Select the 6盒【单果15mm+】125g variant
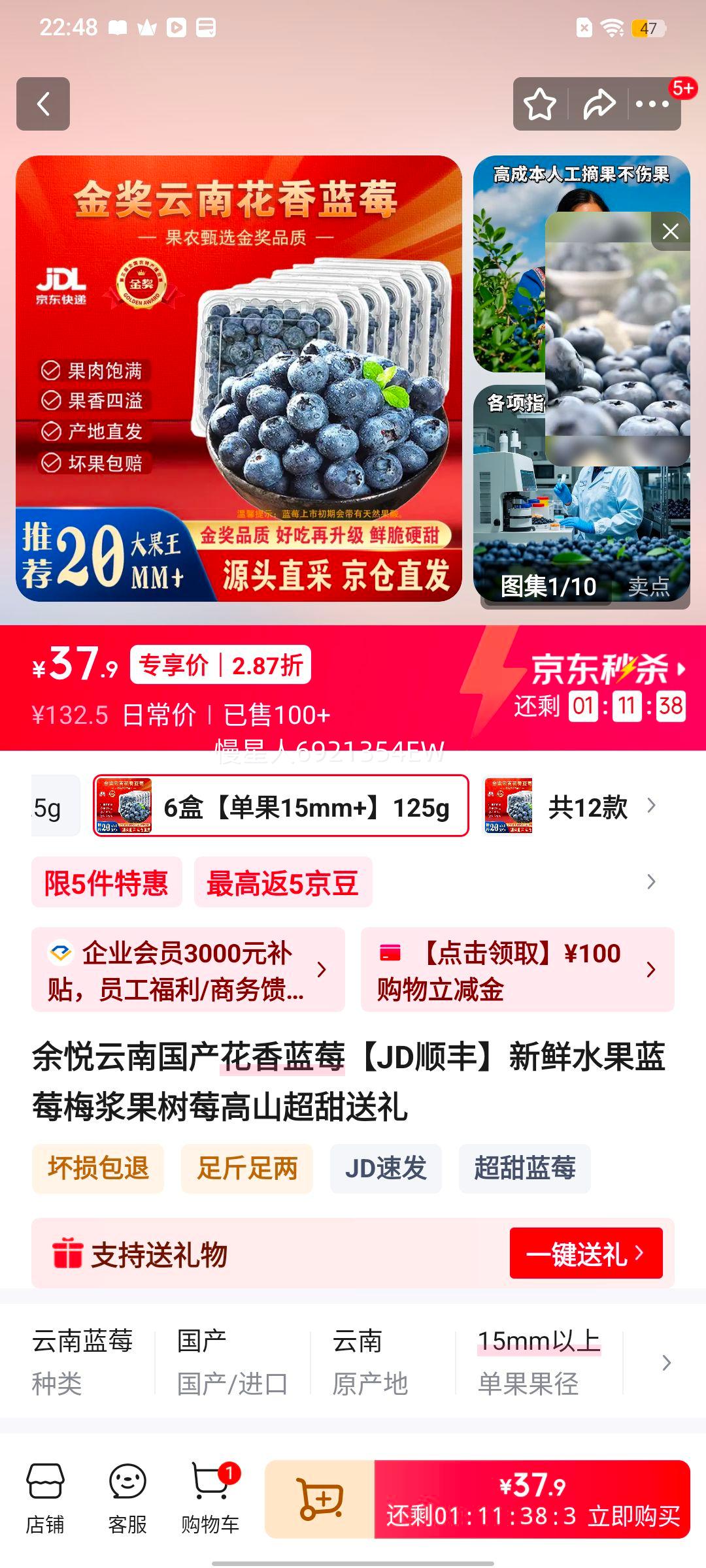Image resolution: width=706 pixels, height=1568 pixels. (x=281, y=808)
